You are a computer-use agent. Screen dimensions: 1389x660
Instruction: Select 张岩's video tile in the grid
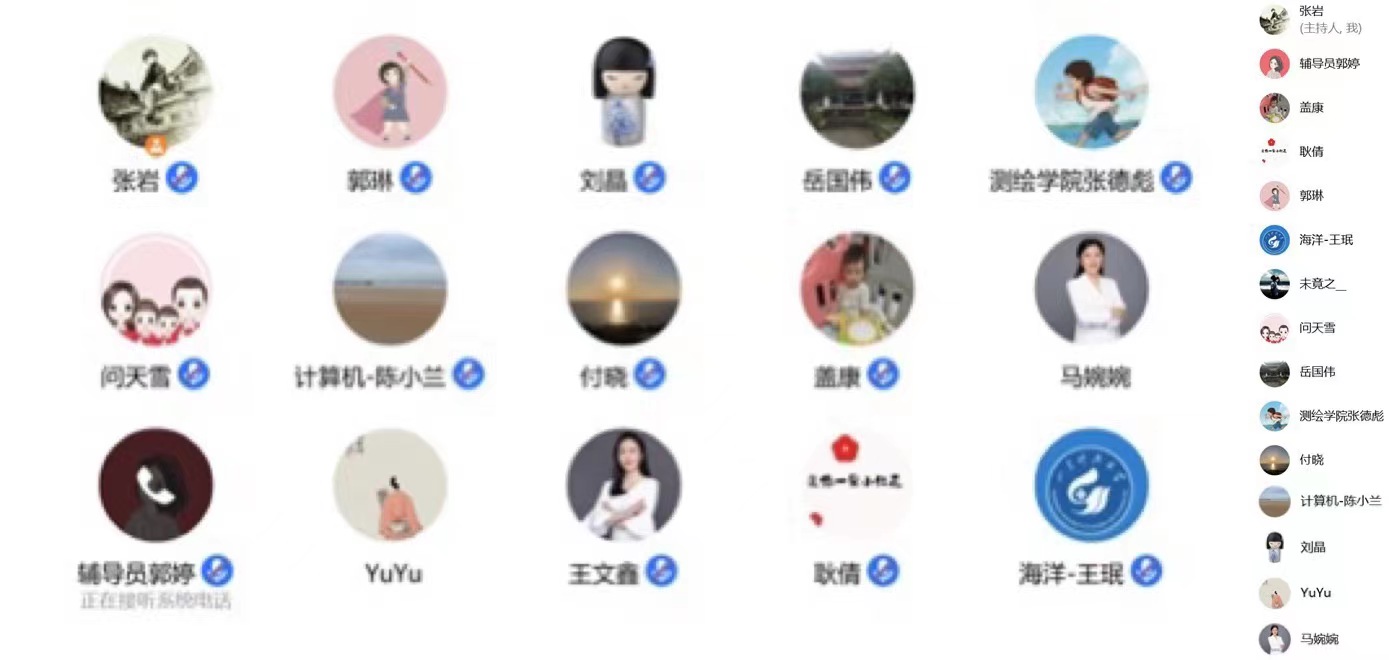tap(155, 93)
